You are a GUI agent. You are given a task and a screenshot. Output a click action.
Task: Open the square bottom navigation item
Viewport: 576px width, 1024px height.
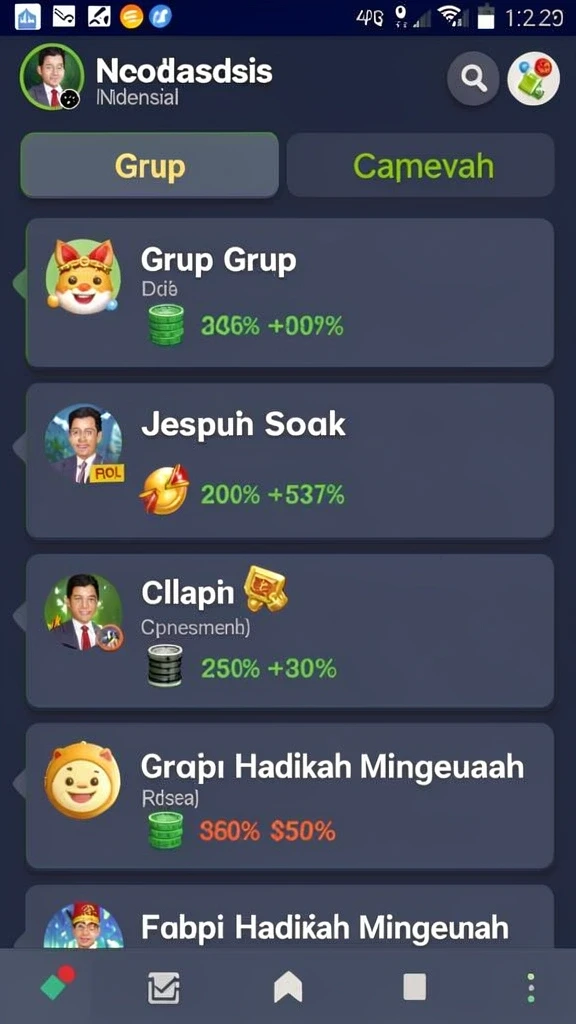[x=415, y=987]
